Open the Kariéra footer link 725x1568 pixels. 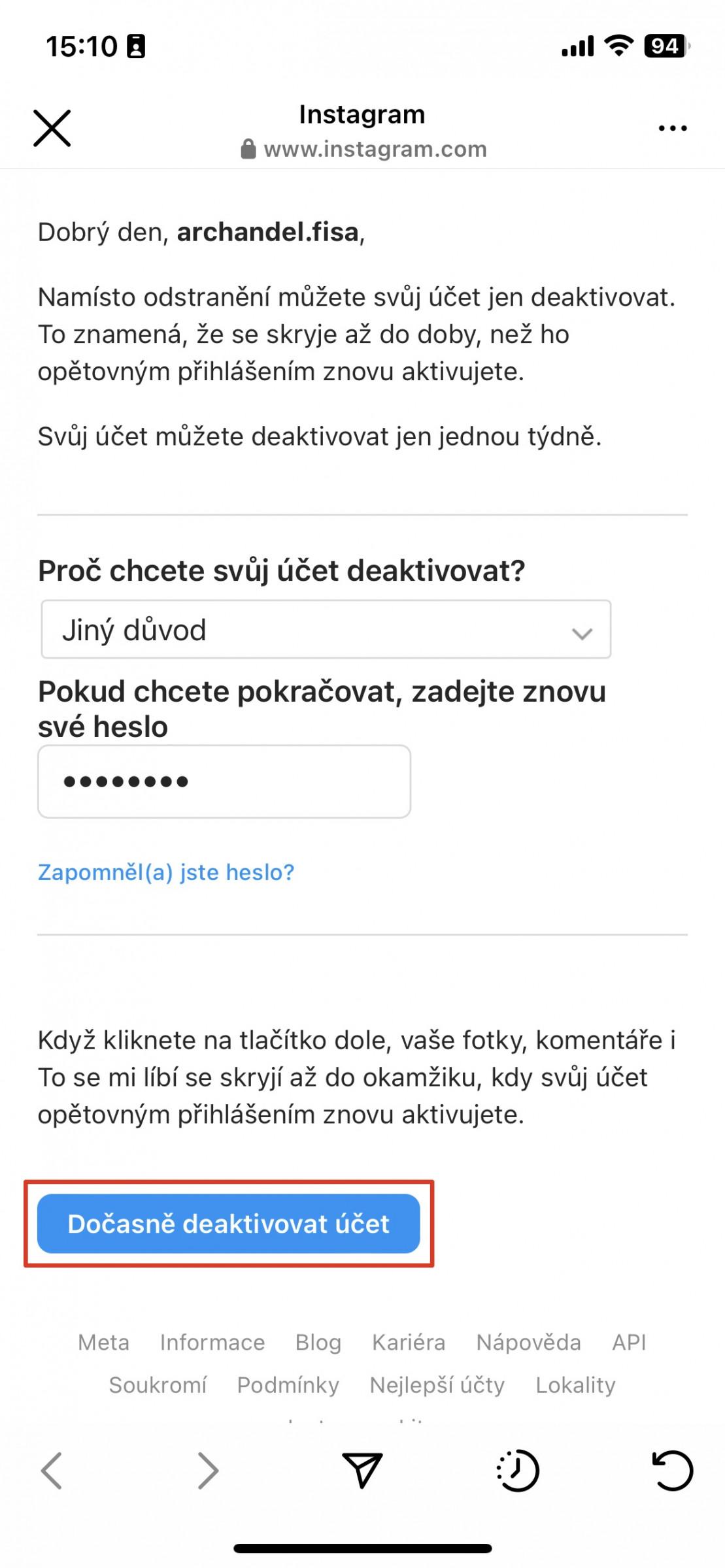coord(409,1343)
